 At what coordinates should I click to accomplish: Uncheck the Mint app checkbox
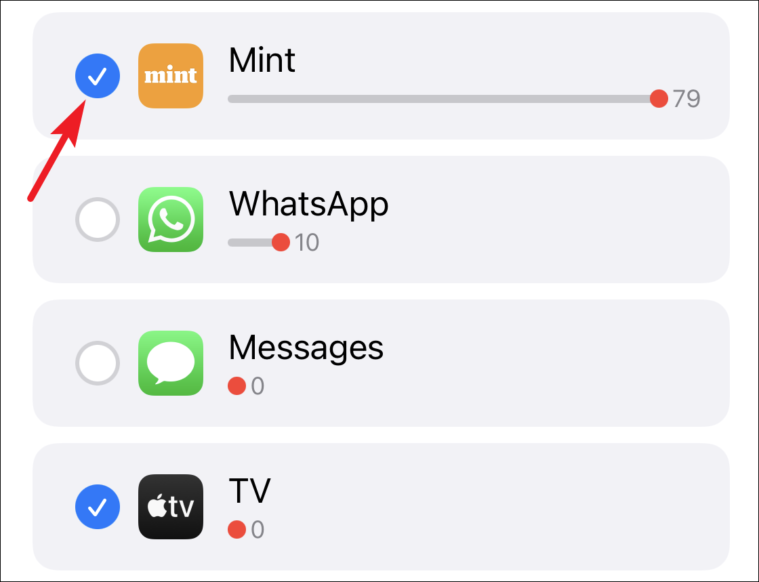(97, 75)
